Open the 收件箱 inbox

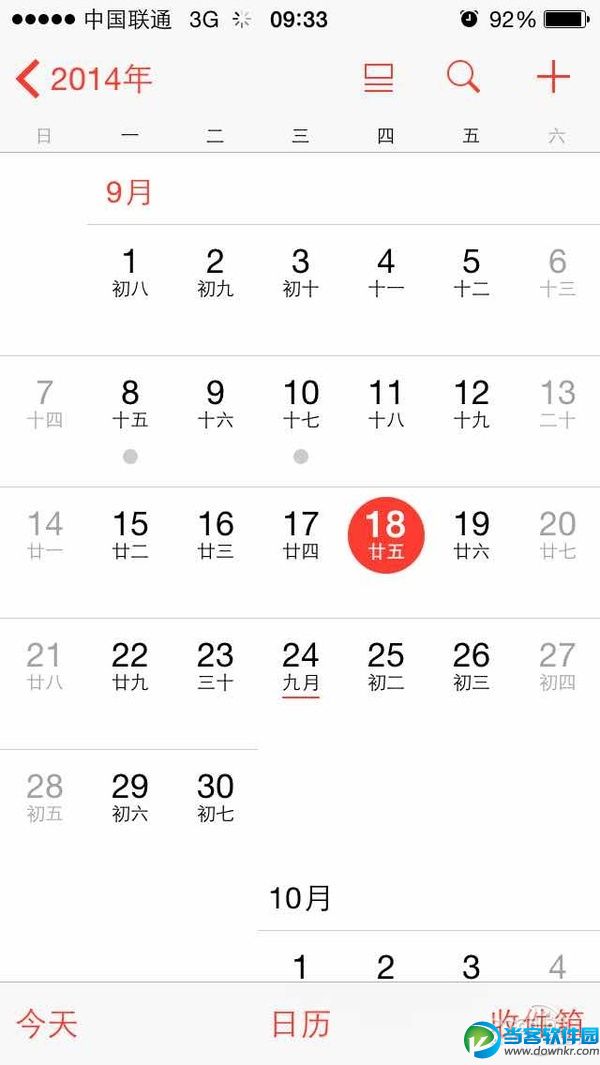(x=538, y=1021)
